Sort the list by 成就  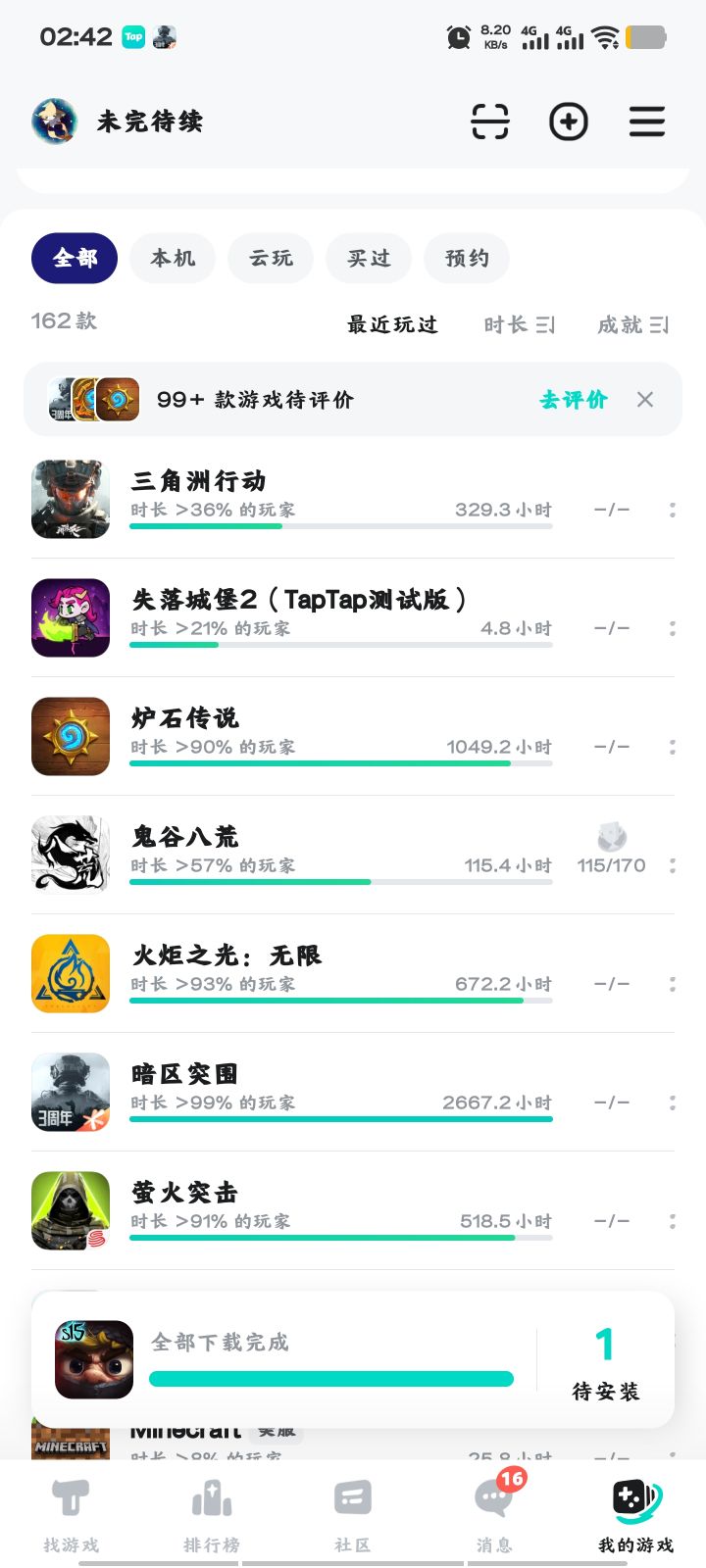point(632,324)
